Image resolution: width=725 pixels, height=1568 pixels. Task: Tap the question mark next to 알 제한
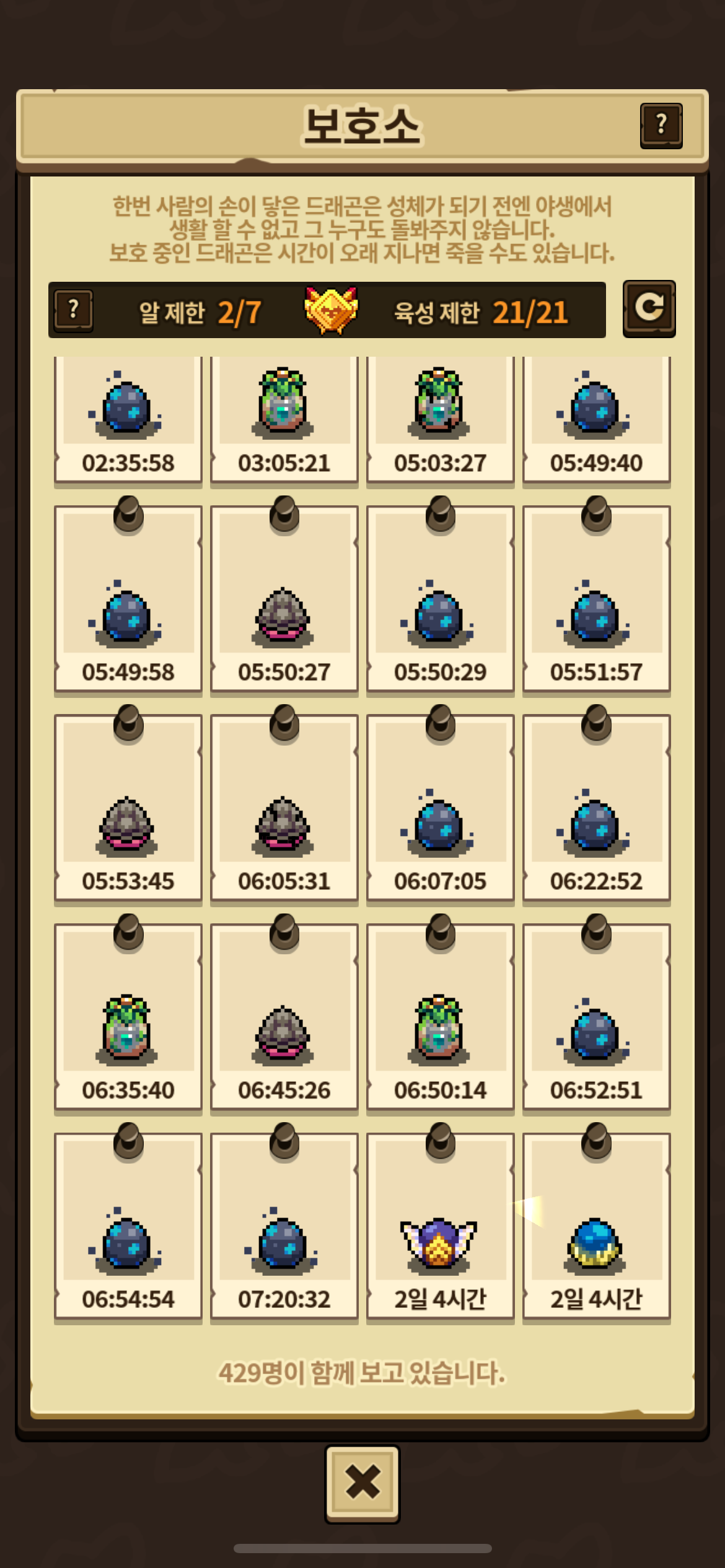click(x=74, y=310)
